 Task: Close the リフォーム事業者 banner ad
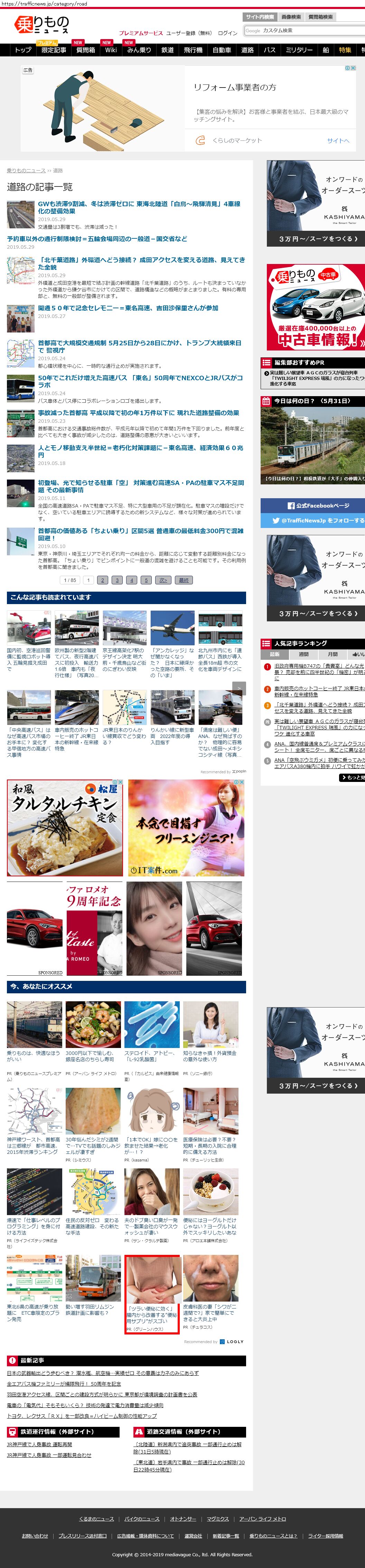(353, 68)
